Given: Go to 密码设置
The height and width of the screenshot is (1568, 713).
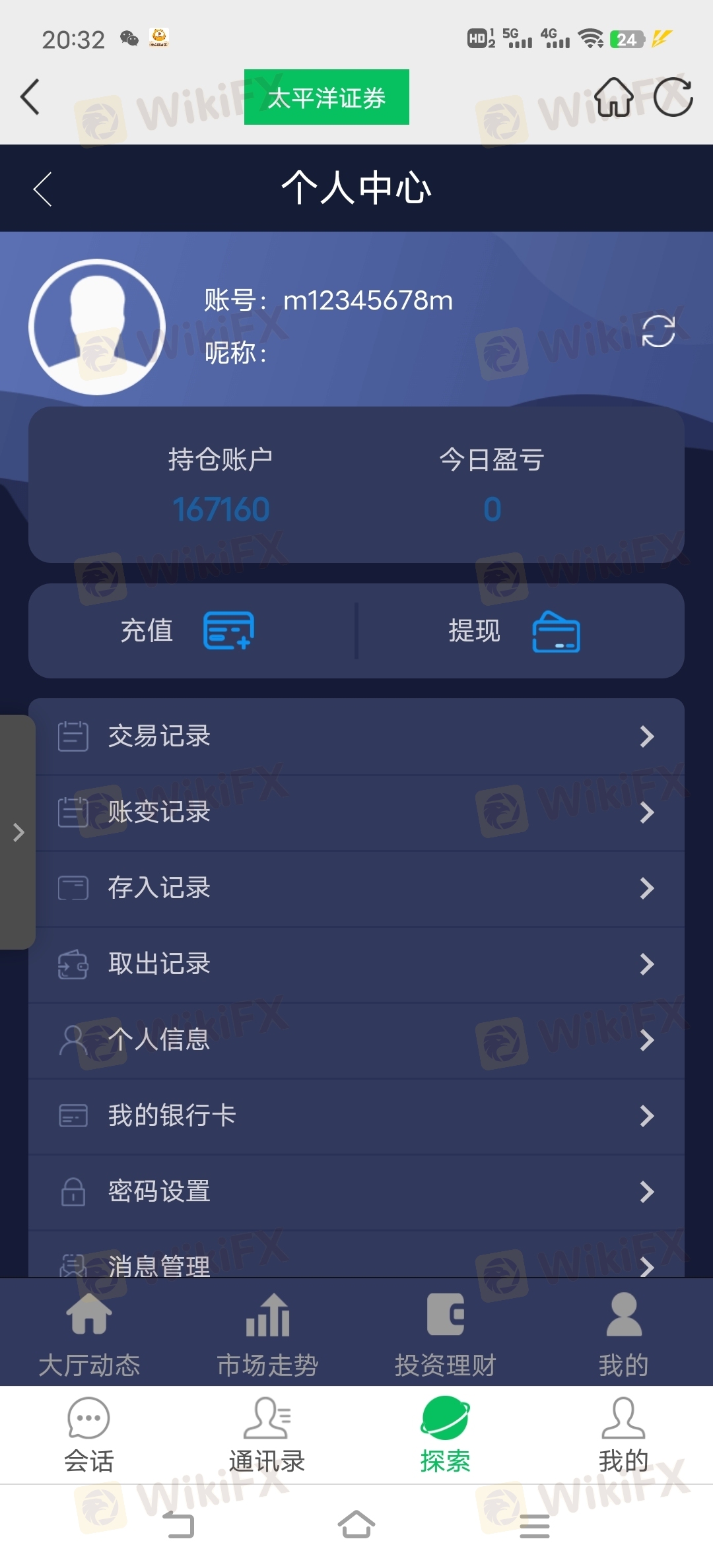Looking at the screenshot, I should (356, 1192).
